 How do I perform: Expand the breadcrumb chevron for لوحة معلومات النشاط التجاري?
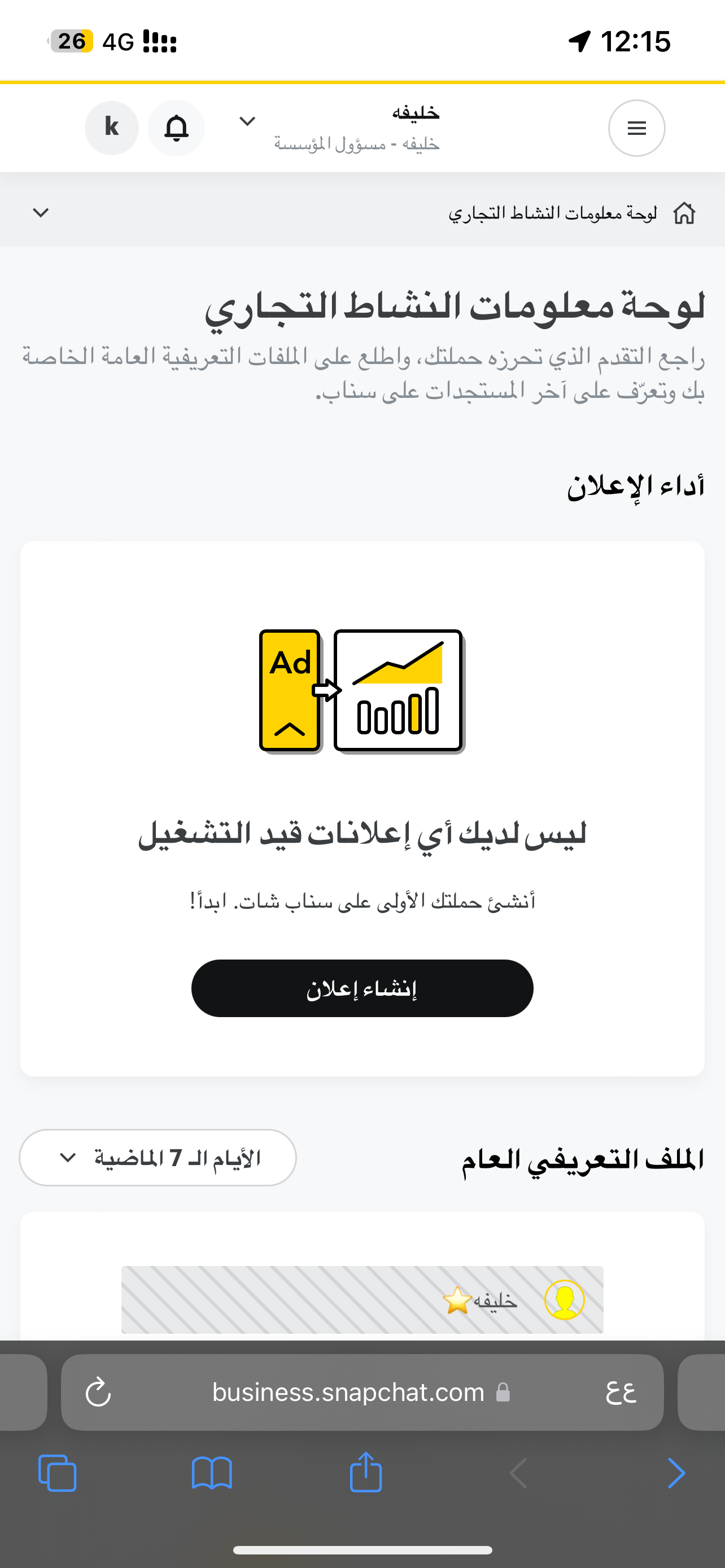[x=41, y=212]
